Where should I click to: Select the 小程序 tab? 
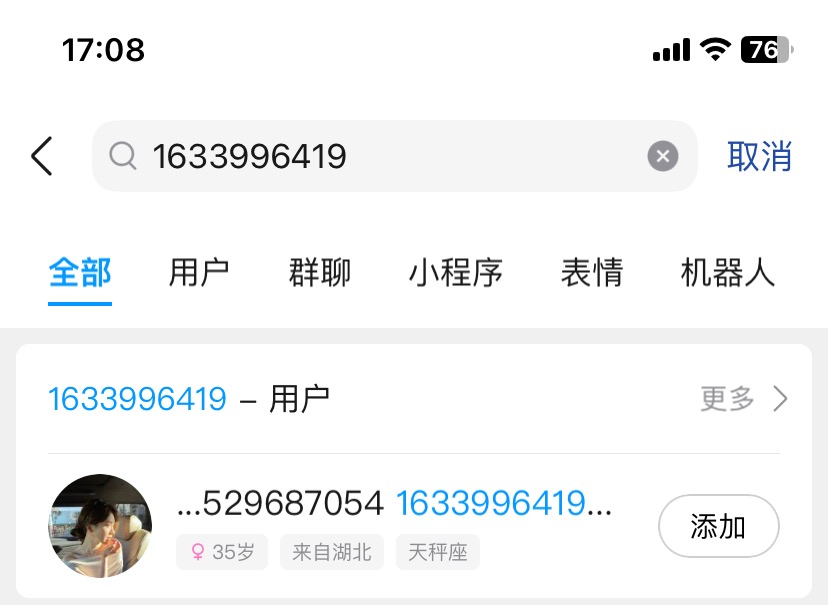pyautogui.click(x=455, y=272)
